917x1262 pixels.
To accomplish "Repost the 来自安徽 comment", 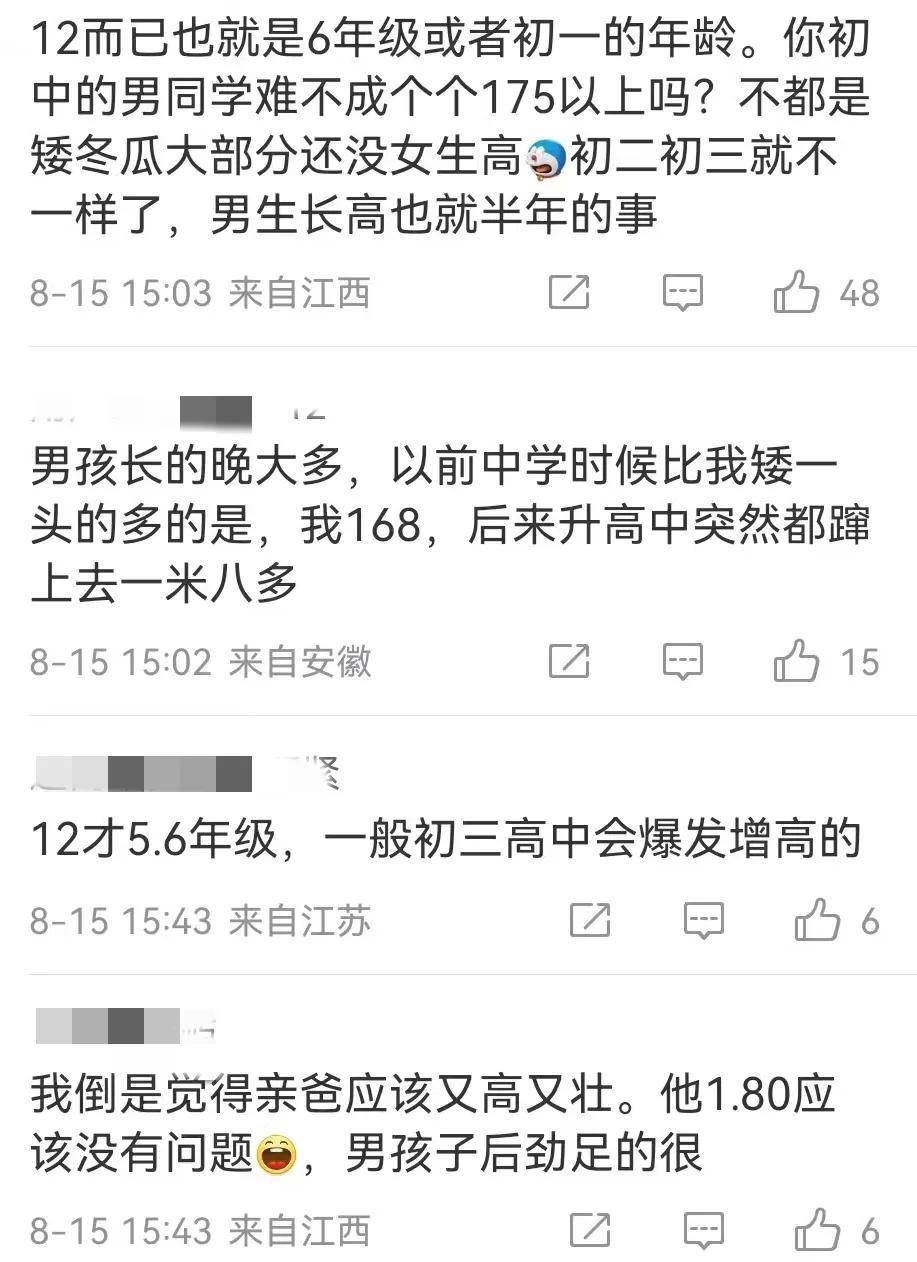I will coord(570,662).
